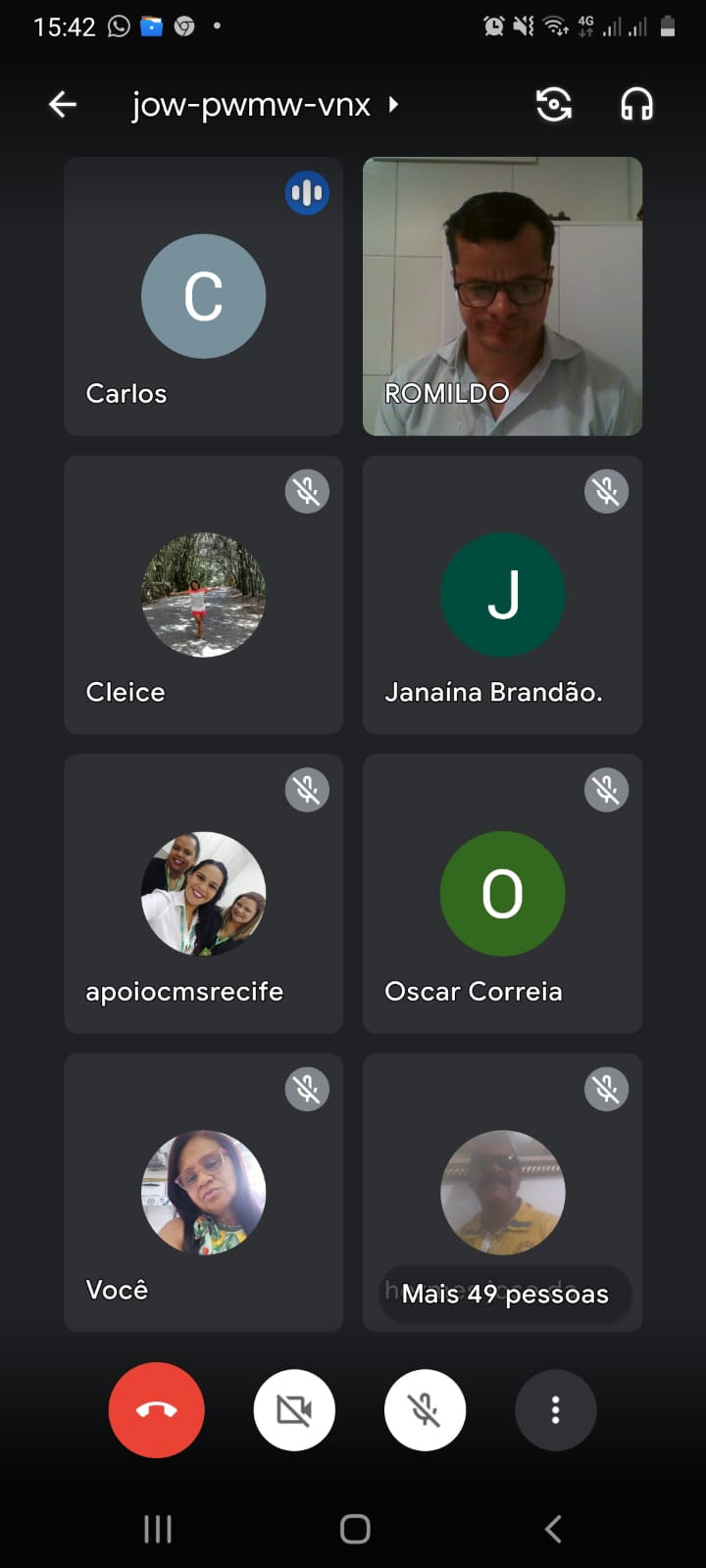Open Carlos's participant tile
The width and height of the screenshot is (706, 1568).
(203, 296)
